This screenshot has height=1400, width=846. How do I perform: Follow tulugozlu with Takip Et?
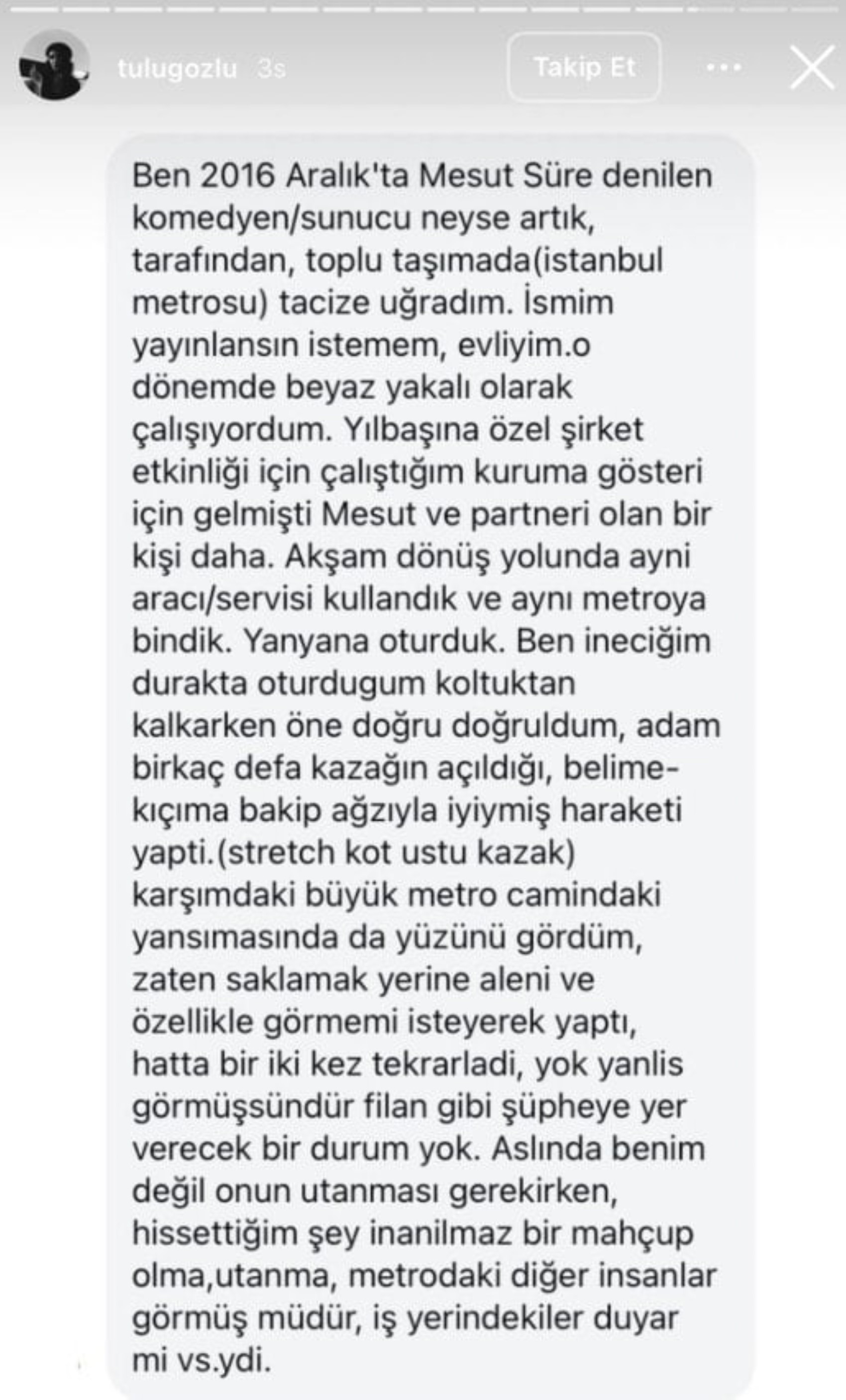(584, 67)
